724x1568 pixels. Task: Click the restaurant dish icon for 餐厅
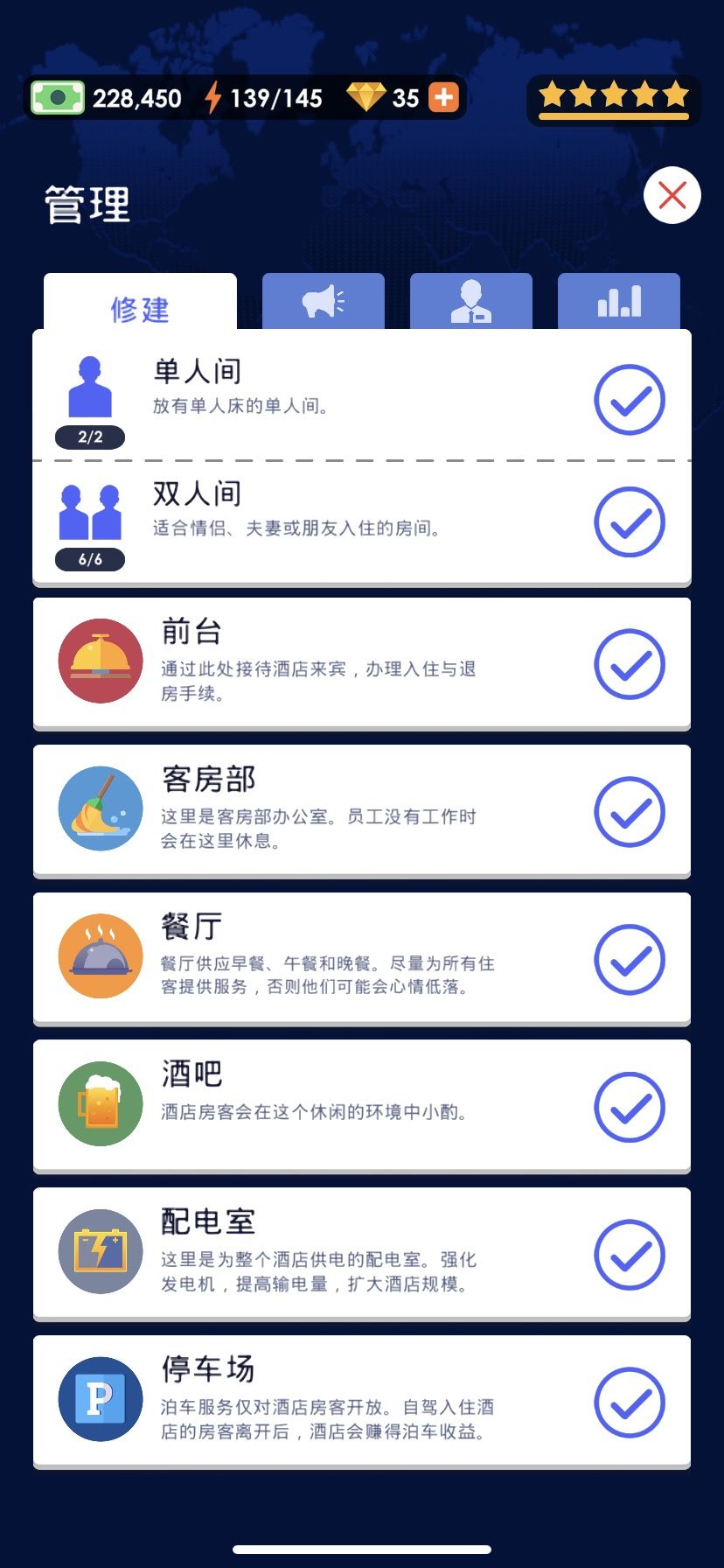tap(100, 957)
